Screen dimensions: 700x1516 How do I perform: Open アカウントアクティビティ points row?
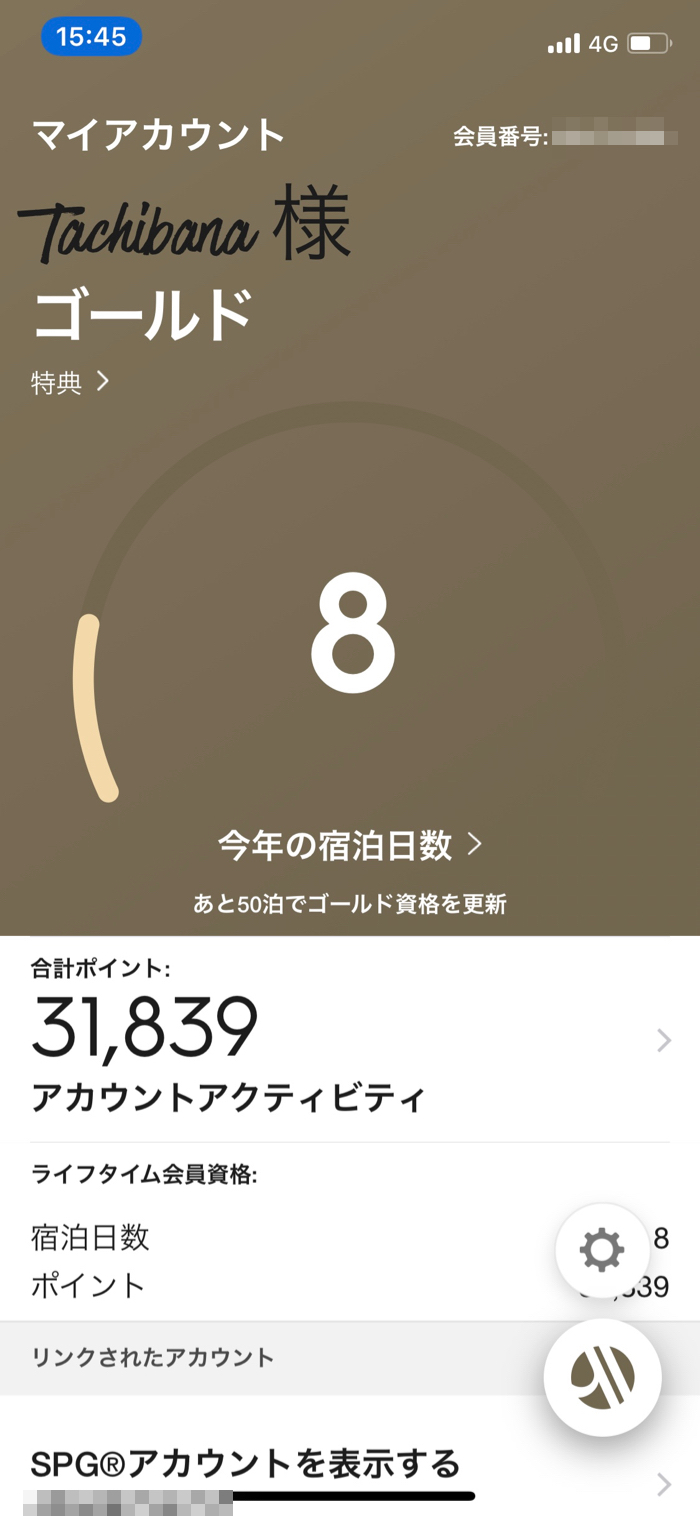[x=350, y=1042]
